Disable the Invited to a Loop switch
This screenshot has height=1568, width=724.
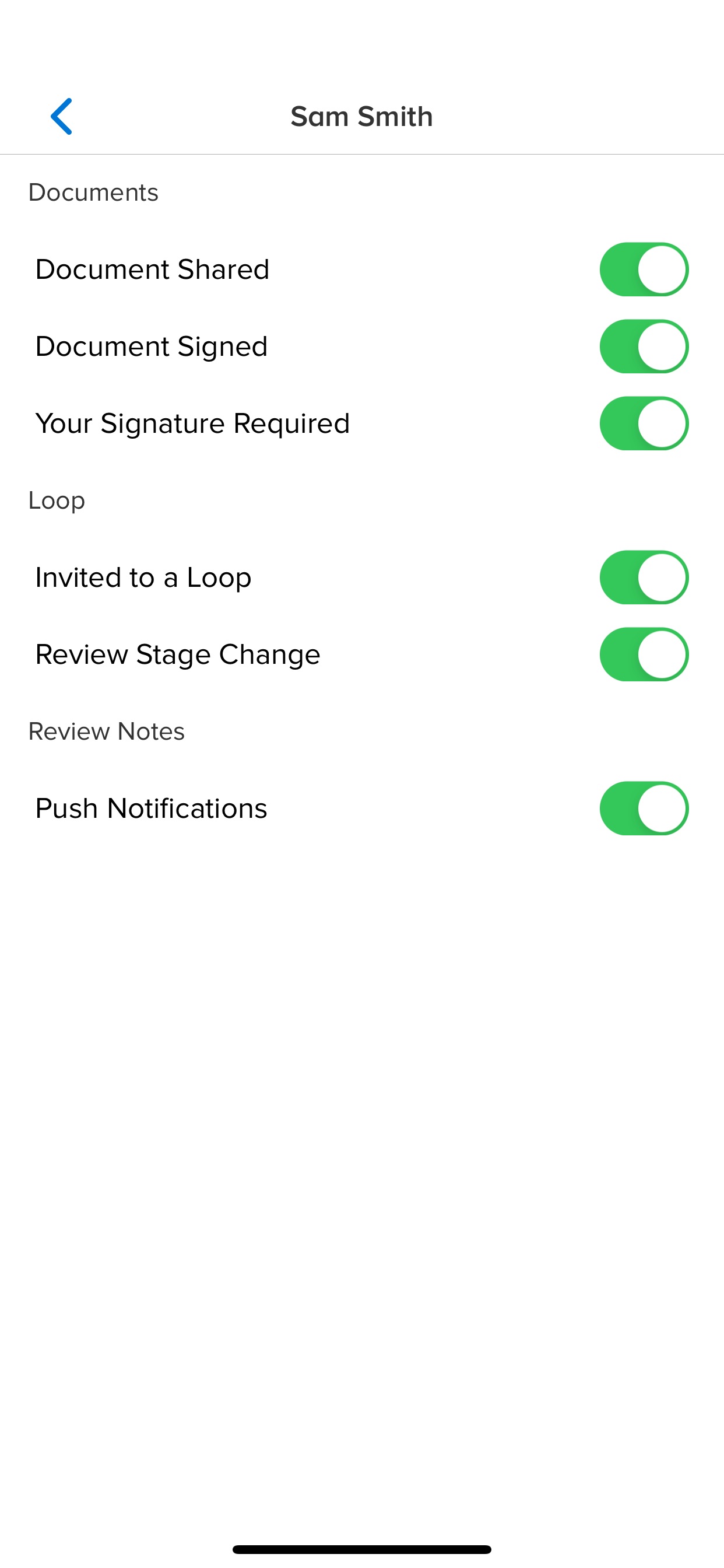point(643,577)
